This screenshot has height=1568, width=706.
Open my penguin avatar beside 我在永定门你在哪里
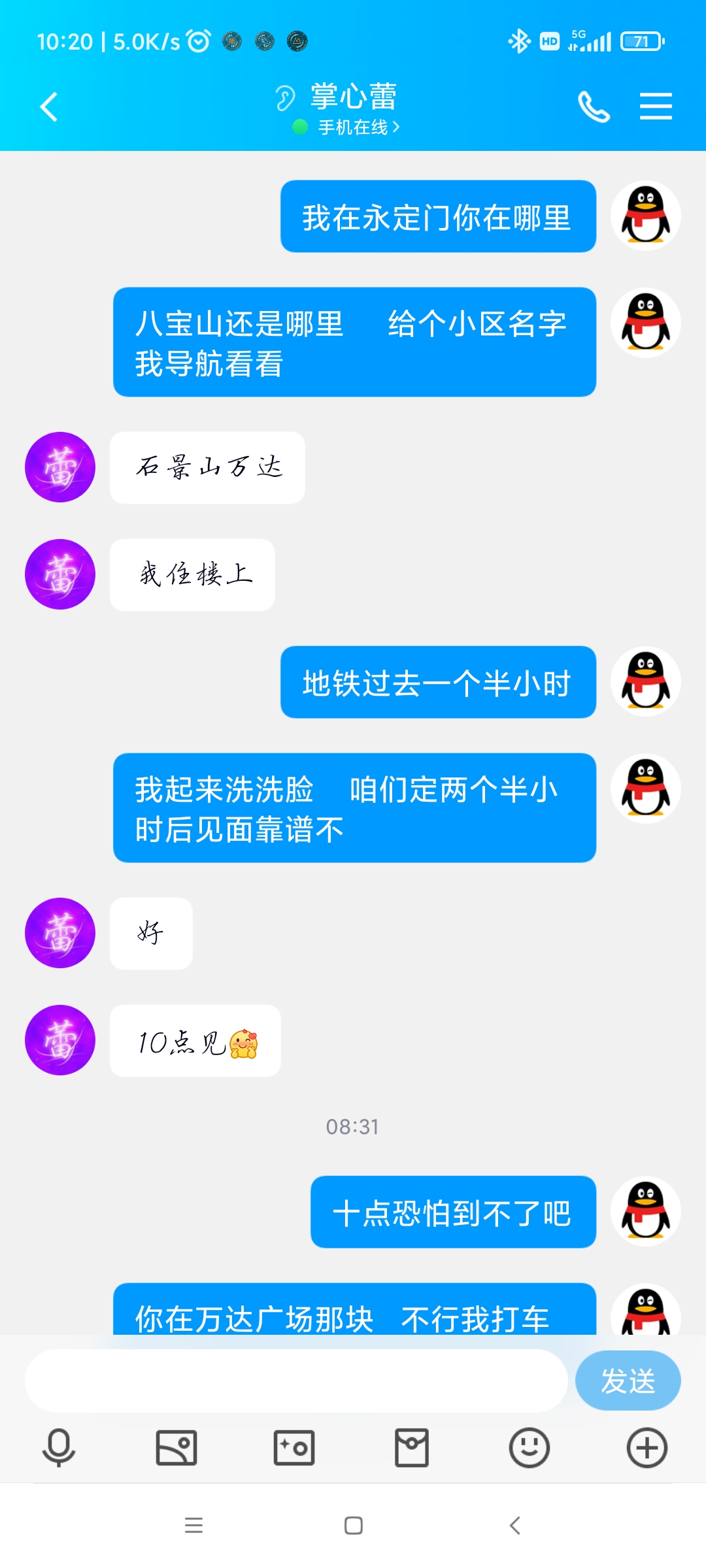pos(645,216)
